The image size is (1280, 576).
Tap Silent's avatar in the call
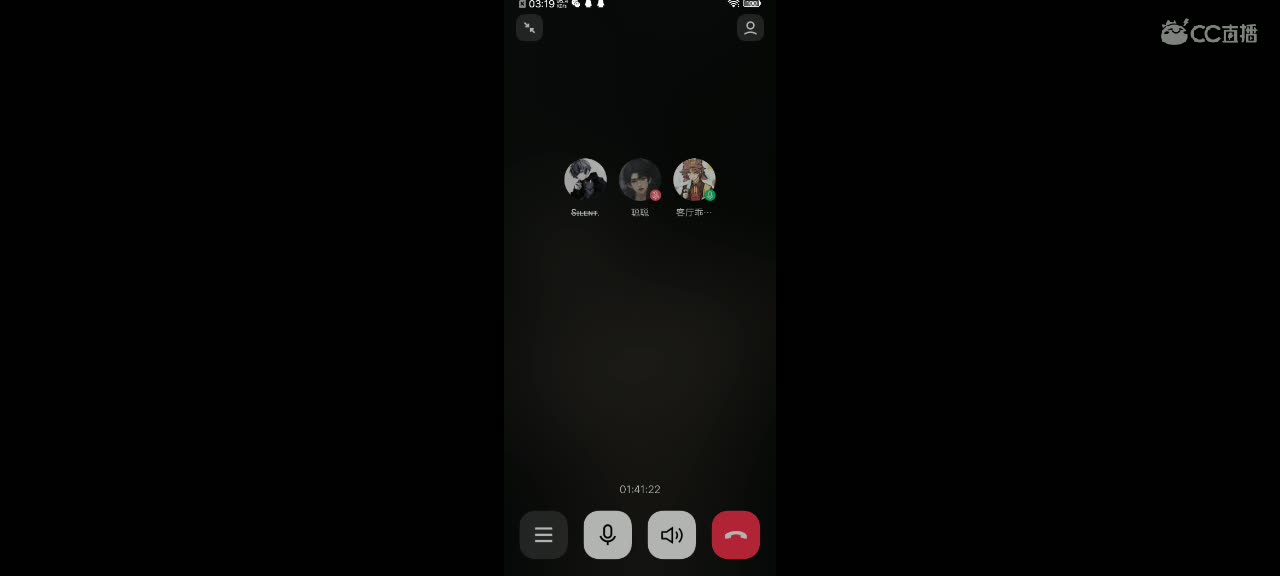coord(585,180)
